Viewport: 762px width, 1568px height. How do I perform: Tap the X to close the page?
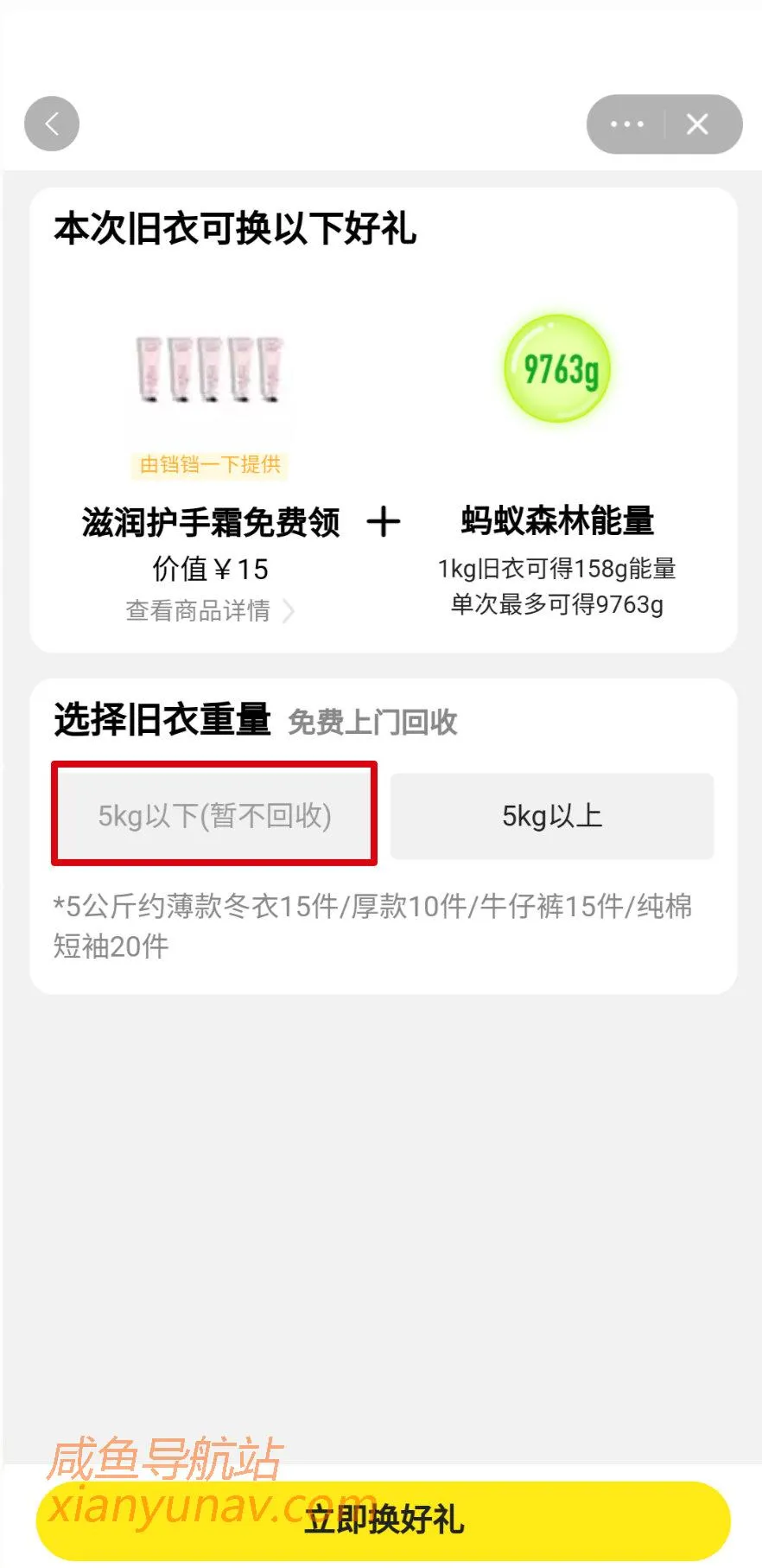click(x=696, y=124)
